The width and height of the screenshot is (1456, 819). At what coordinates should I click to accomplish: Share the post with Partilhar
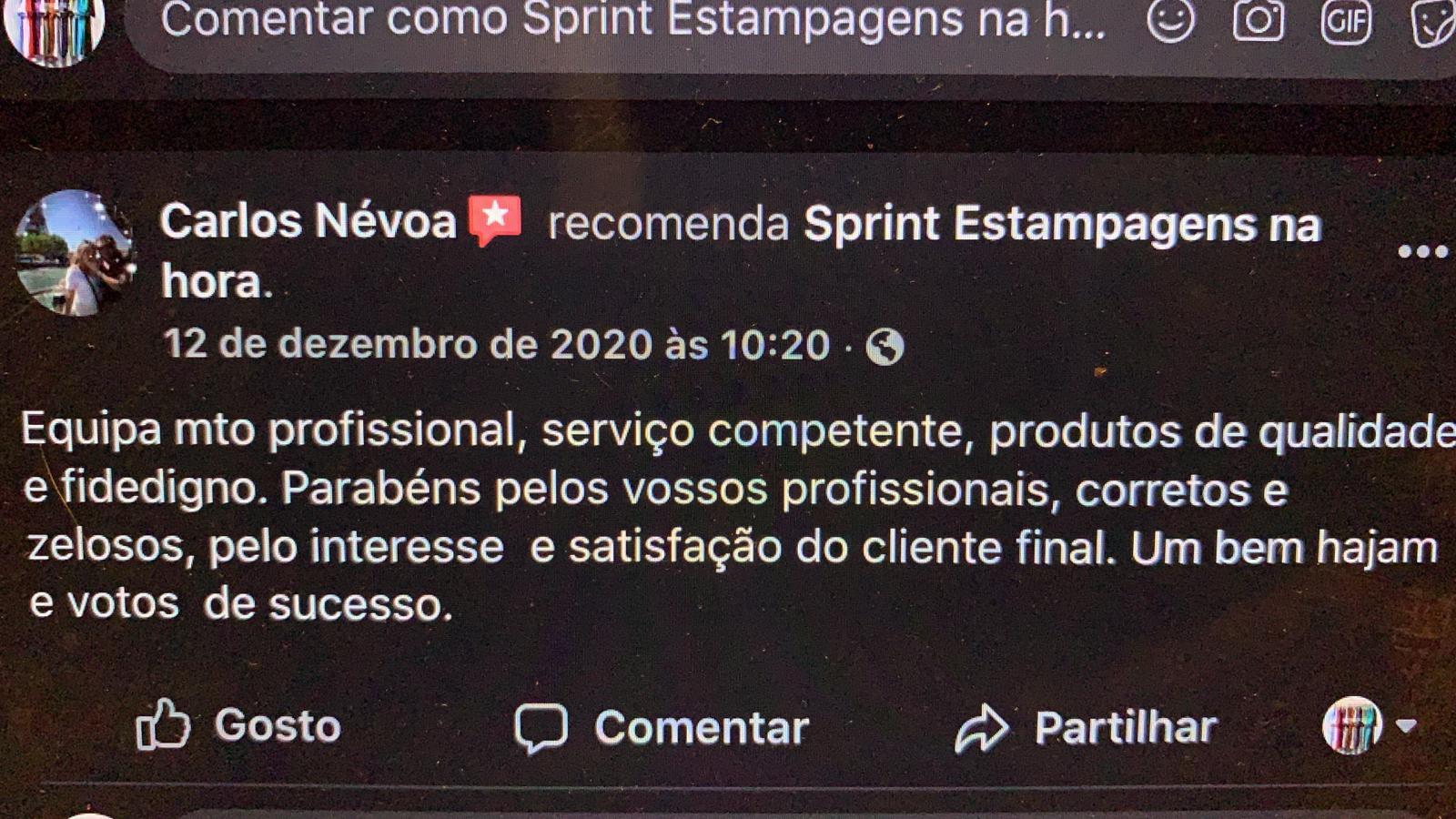[1086, 728]
